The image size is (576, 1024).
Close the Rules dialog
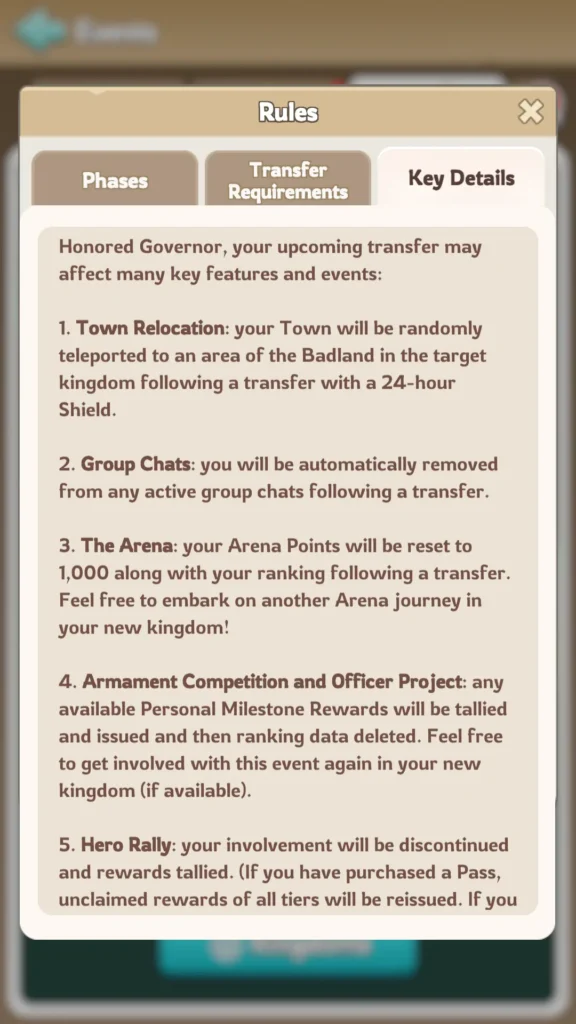pos(530,112)
